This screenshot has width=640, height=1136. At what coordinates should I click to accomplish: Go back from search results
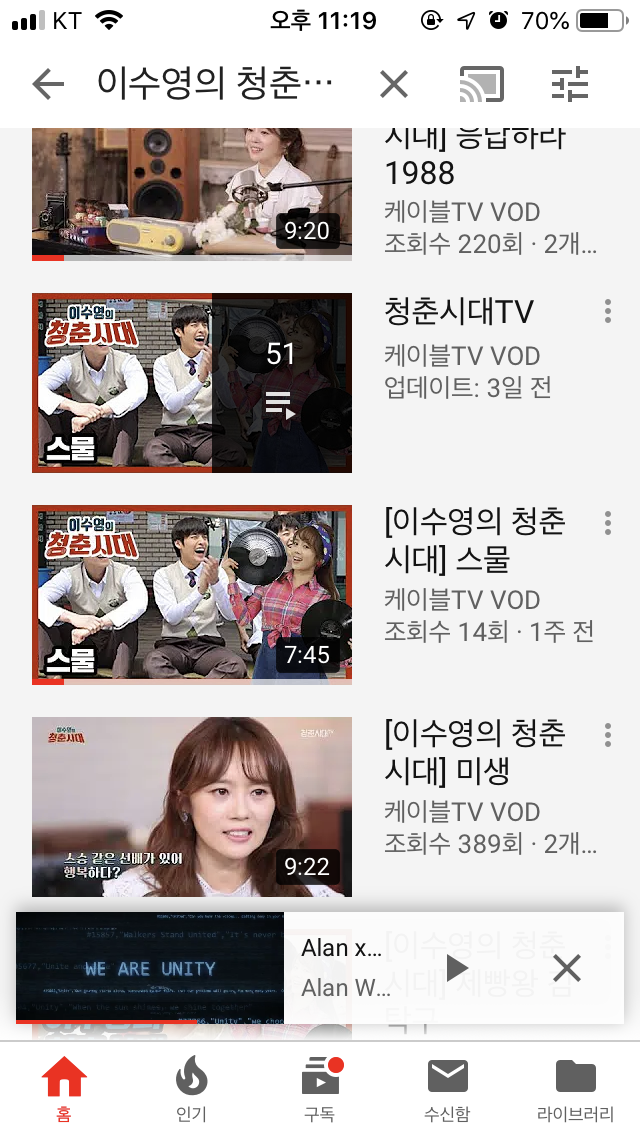(x=48, y=85)
